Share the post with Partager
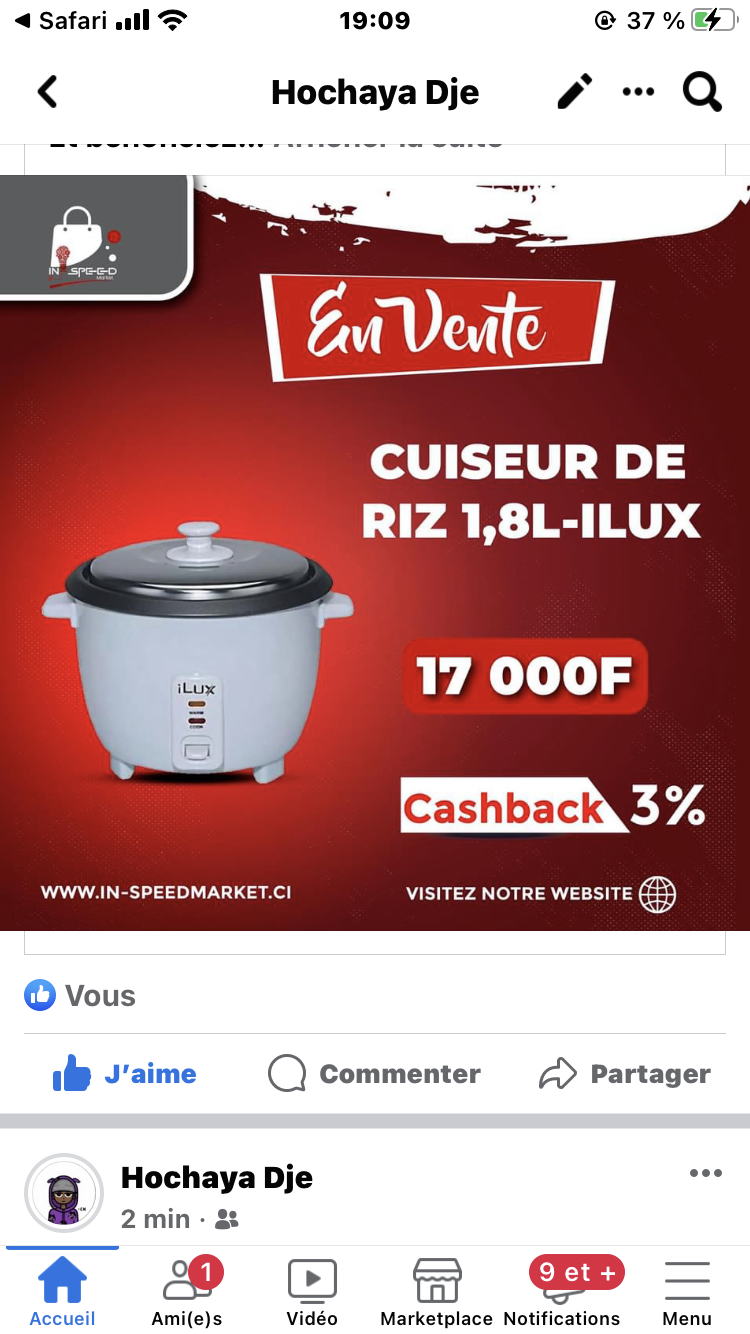The width and height of the screenshot is (750, 1334). click(624, 1074)
